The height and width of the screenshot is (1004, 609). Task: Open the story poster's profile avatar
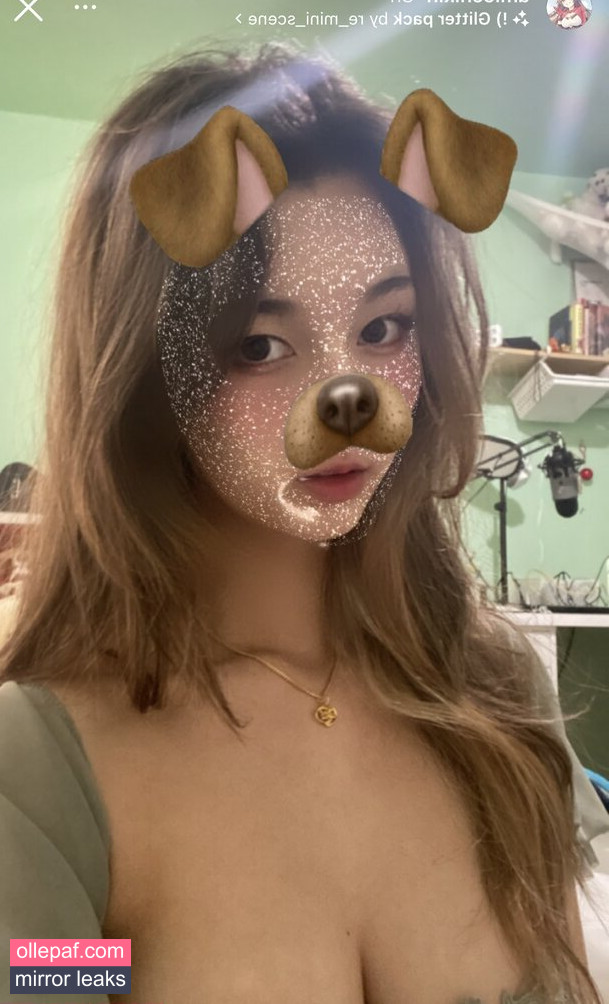[x=568, y=11]
